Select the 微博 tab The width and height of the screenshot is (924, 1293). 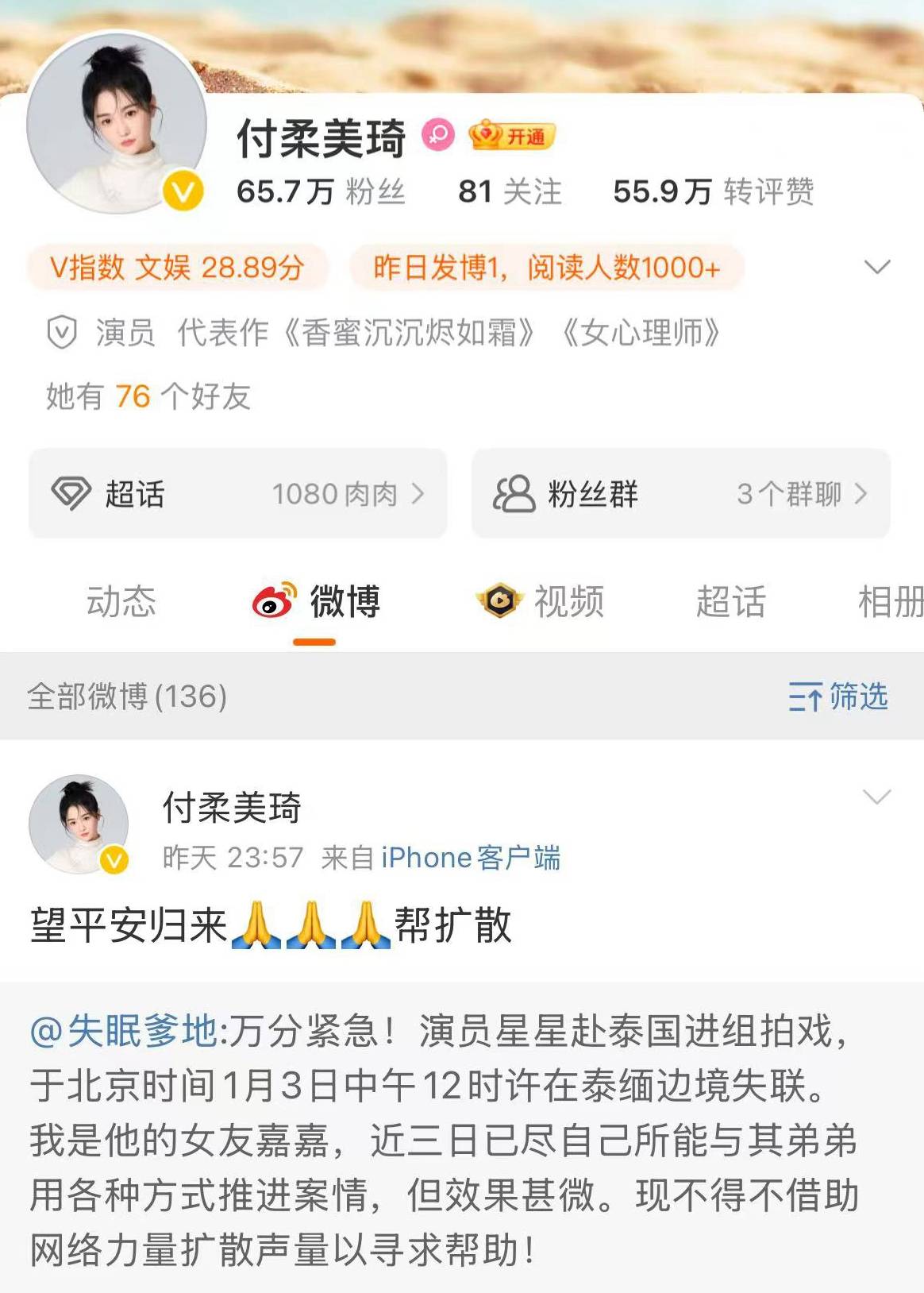tap(317, 601)
